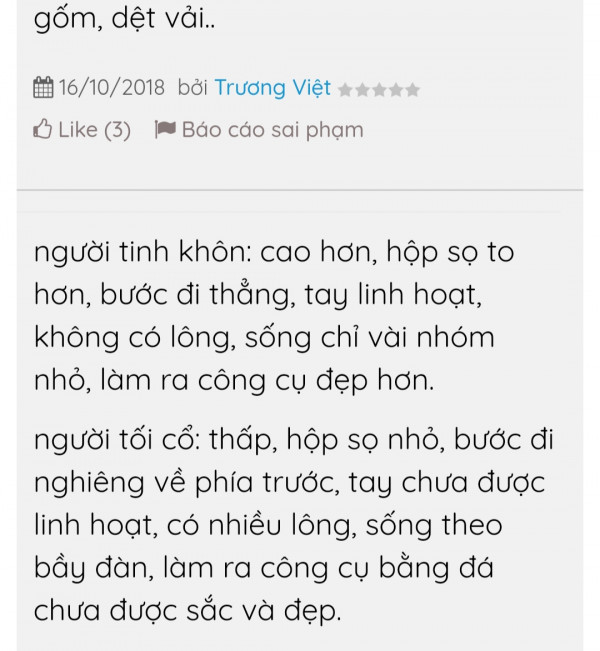Like the answer by Trương Việt
The image size is (600, 651).
pyautogui.click(x=82, y=130)
